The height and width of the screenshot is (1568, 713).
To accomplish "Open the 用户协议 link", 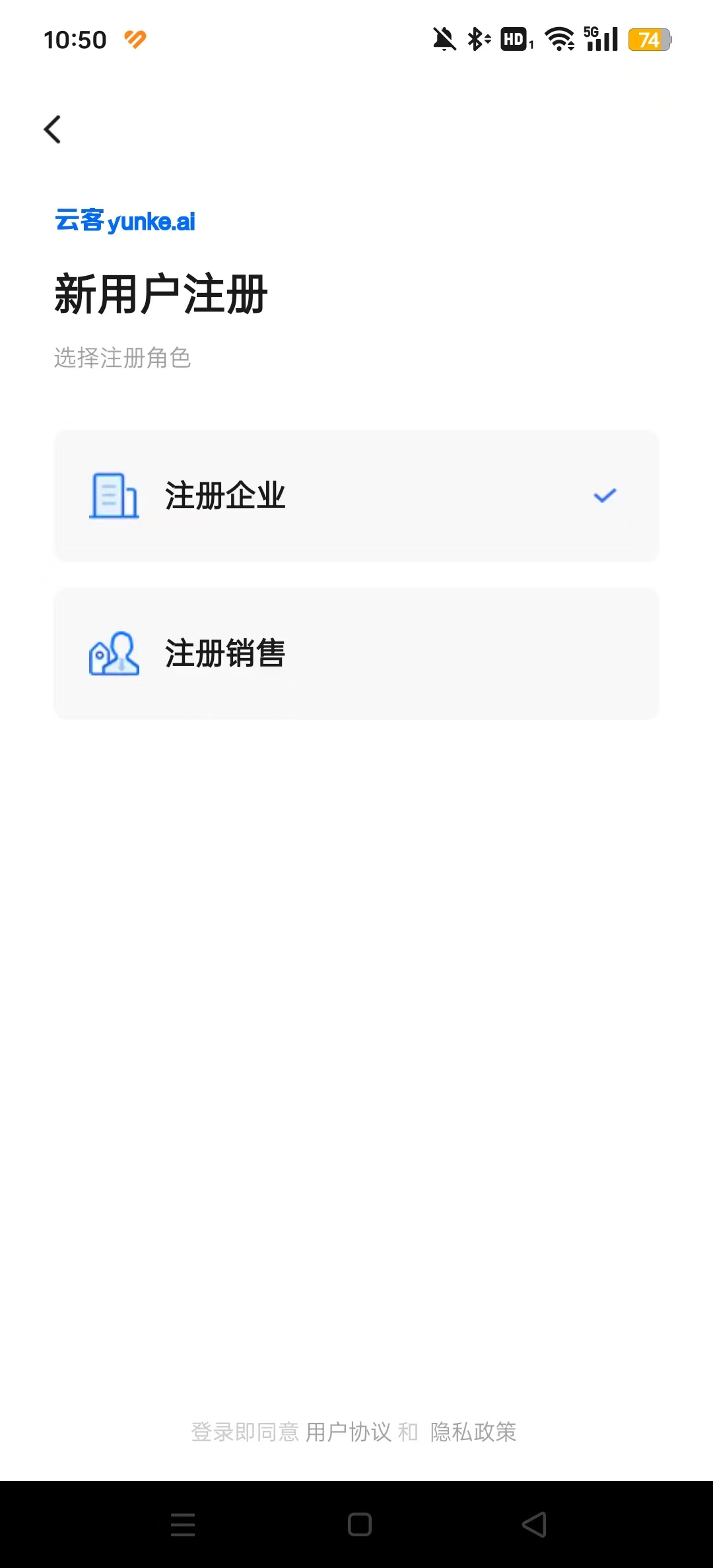I will point(349,1431).
